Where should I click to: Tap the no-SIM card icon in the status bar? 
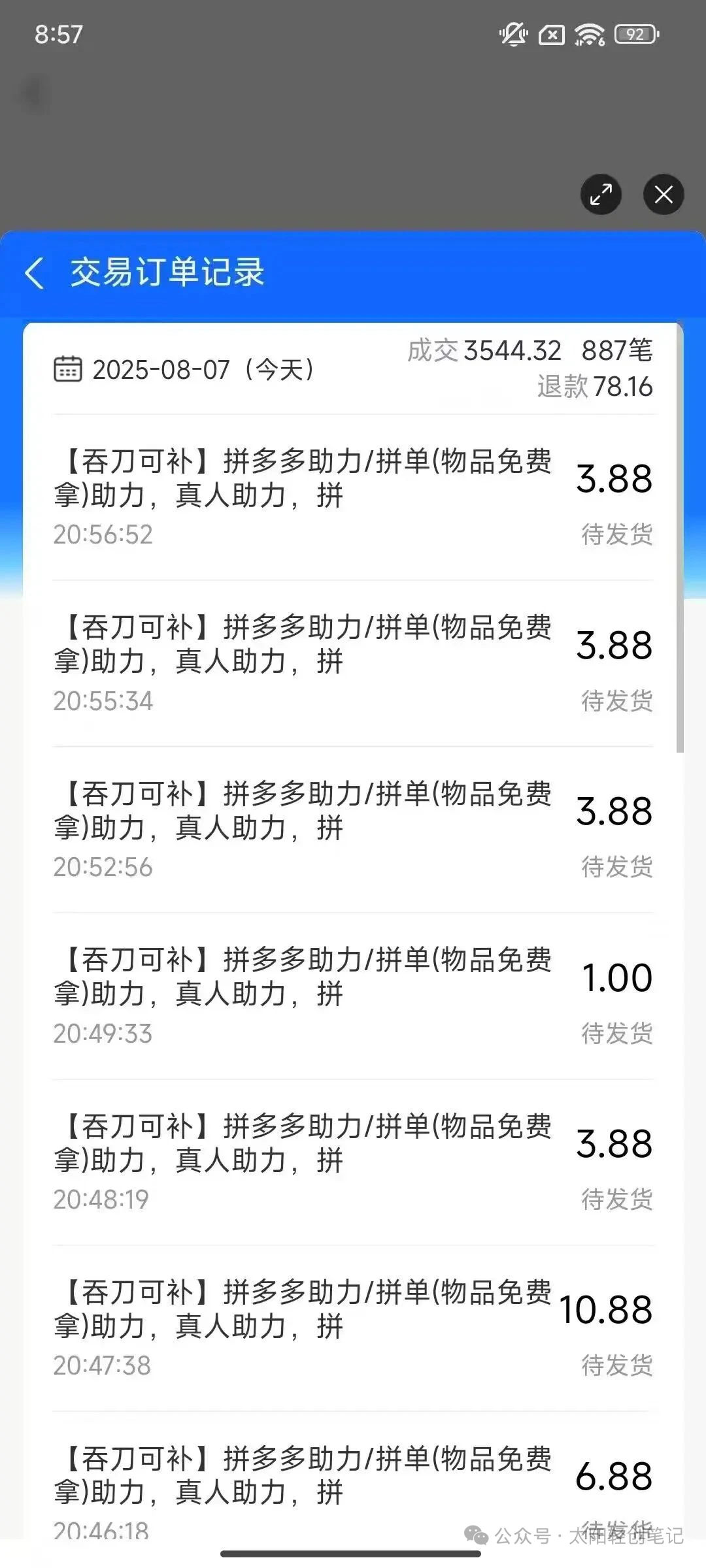551,34
